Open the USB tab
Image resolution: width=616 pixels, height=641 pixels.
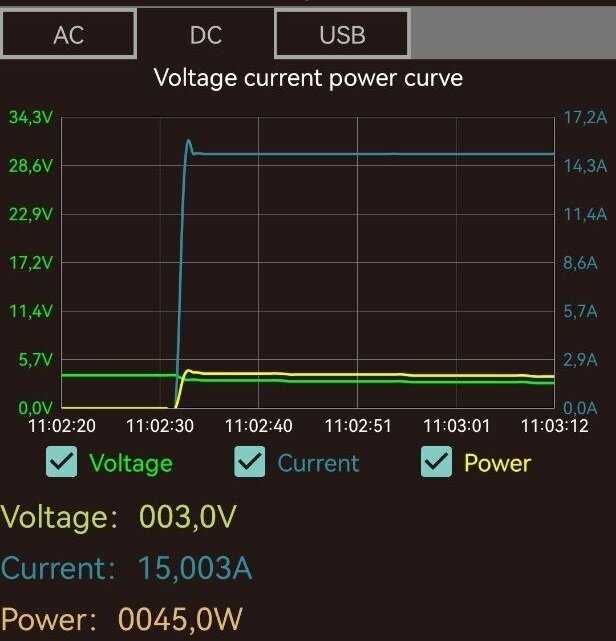[341, 34]
